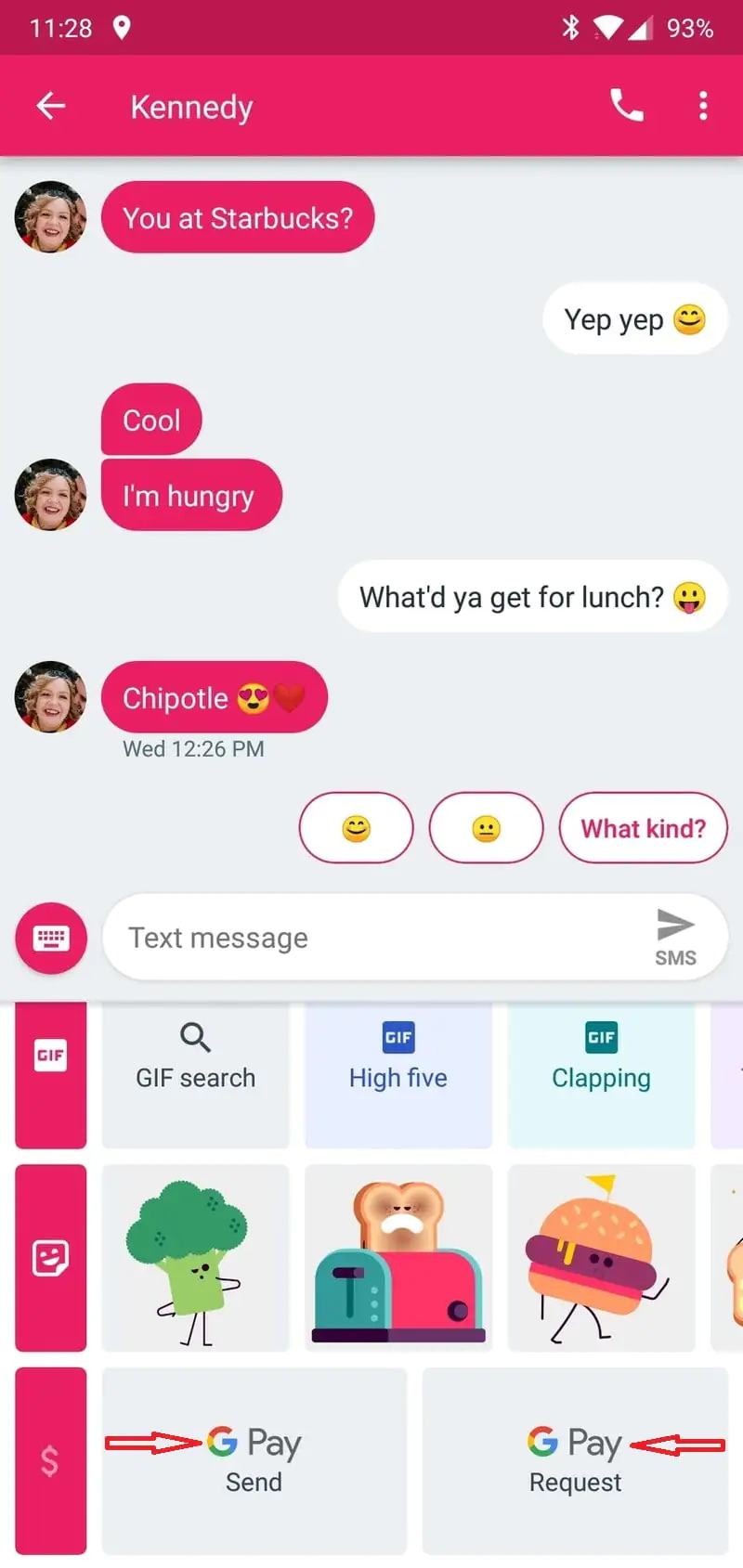Open the stickers category tab
This screenshot has width=743, height=1568.
51,1258
